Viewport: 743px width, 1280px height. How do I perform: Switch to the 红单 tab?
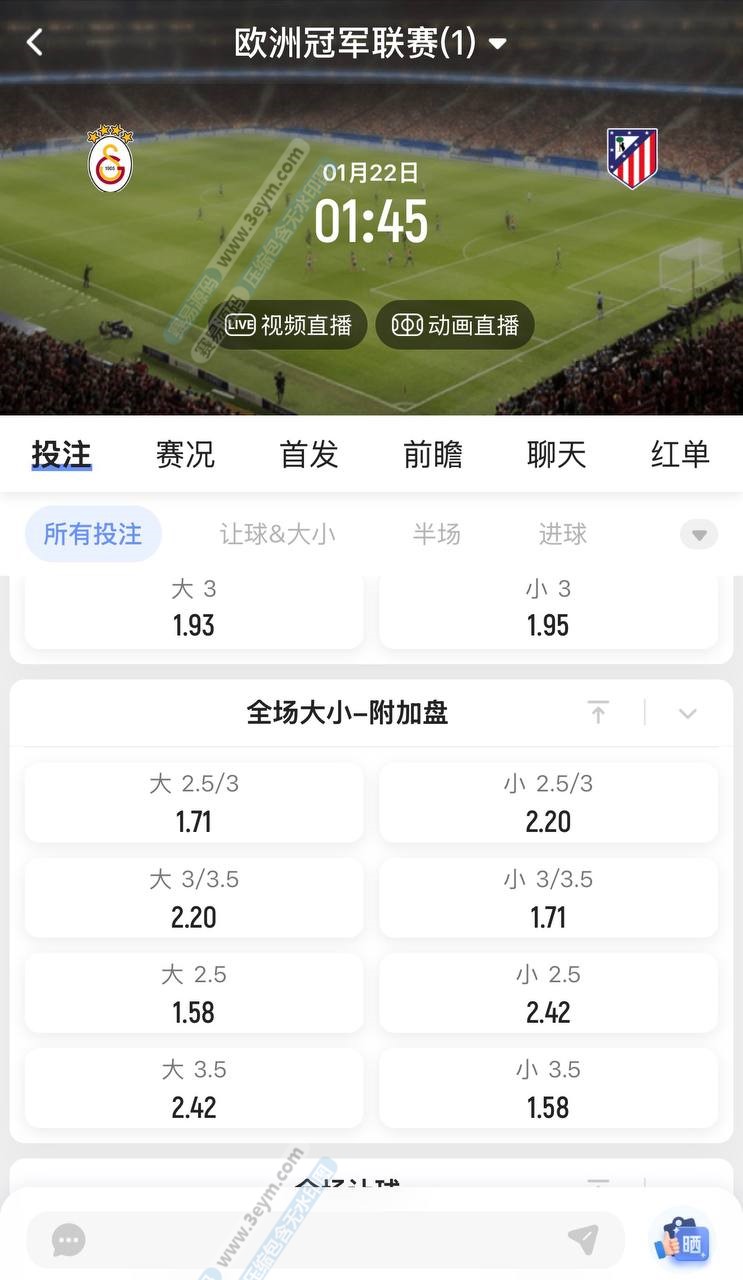coord(680,454)
